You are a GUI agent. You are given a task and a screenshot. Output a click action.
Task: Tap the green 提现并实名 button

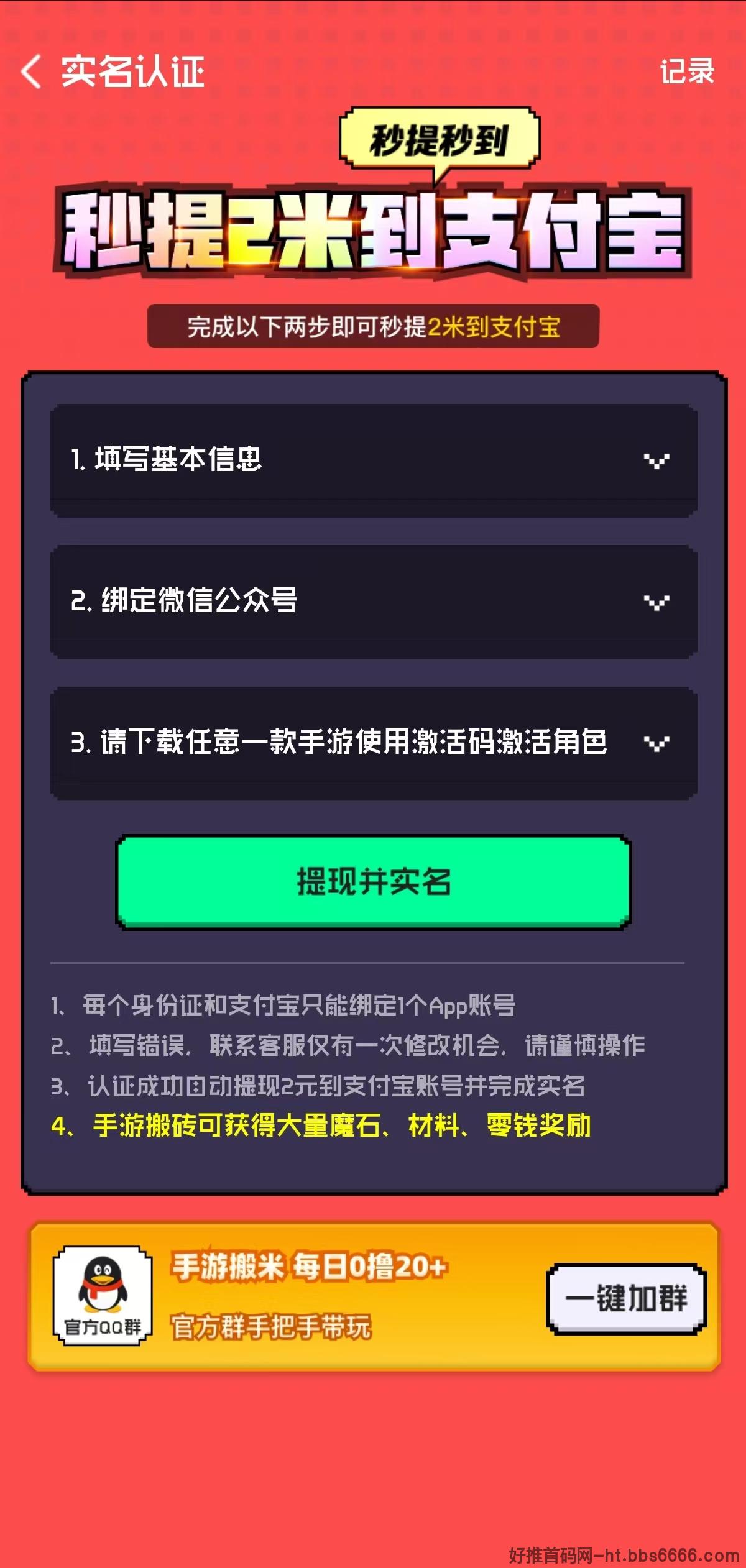click(374, 882)
